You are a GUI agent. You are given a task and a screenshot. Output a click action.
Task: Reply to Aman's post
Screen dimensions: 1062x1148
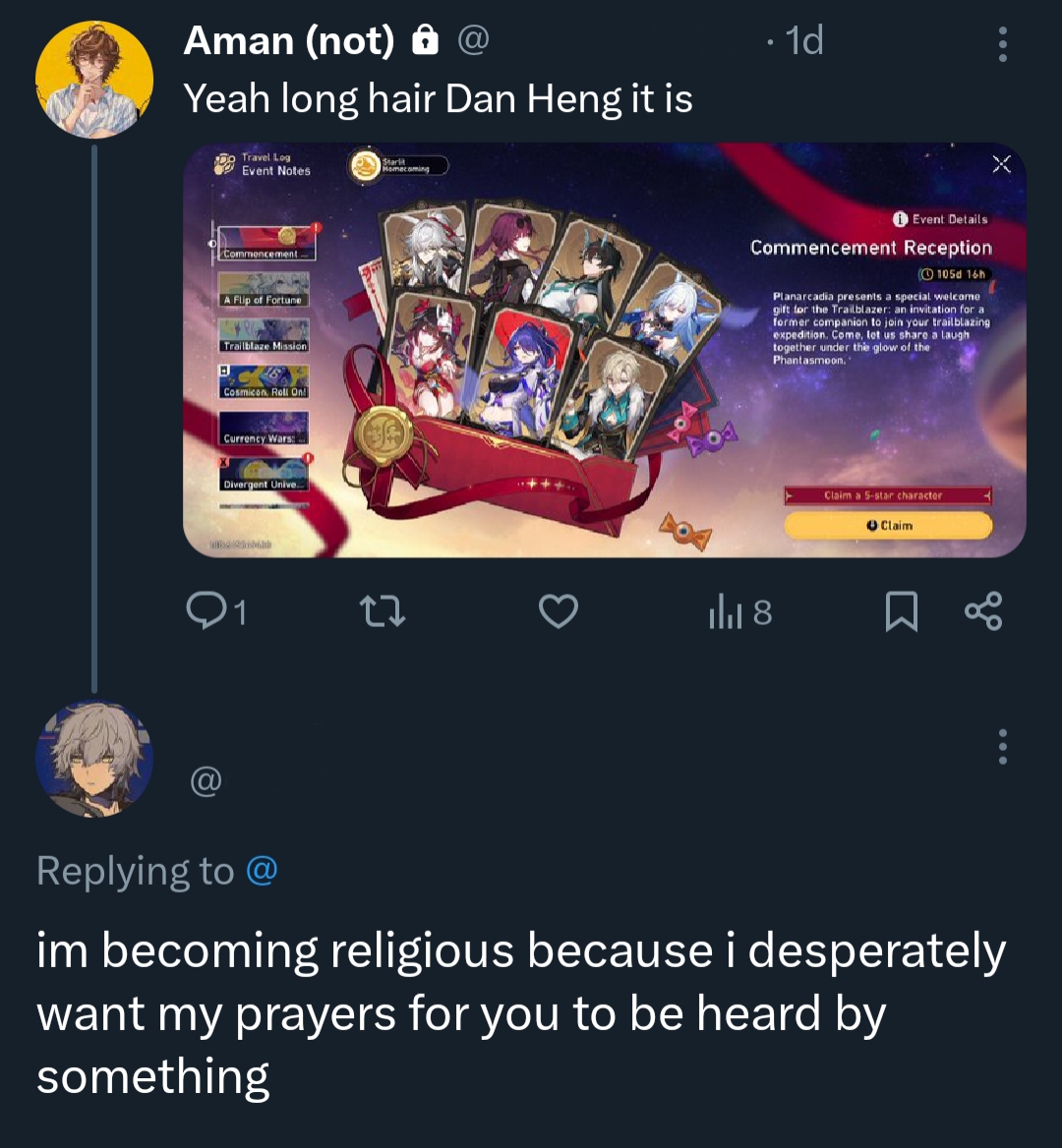(x=215, y=612)
